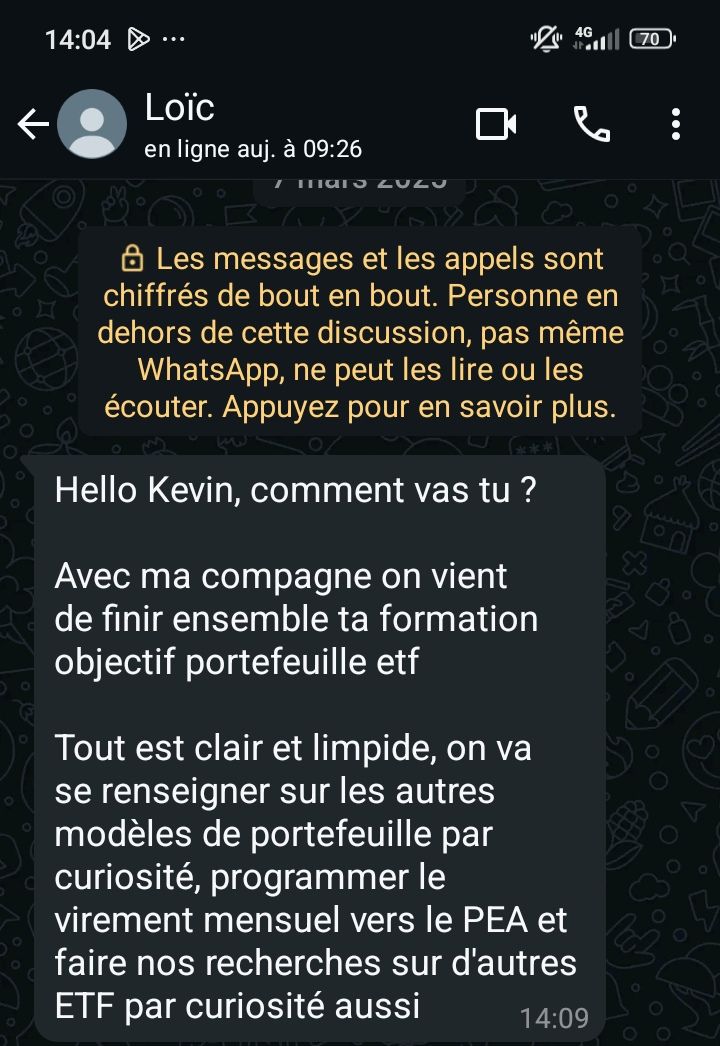720x1046 pixels.
Task: Open the three-dot overflow menu
Action: [x=676, y=124]
